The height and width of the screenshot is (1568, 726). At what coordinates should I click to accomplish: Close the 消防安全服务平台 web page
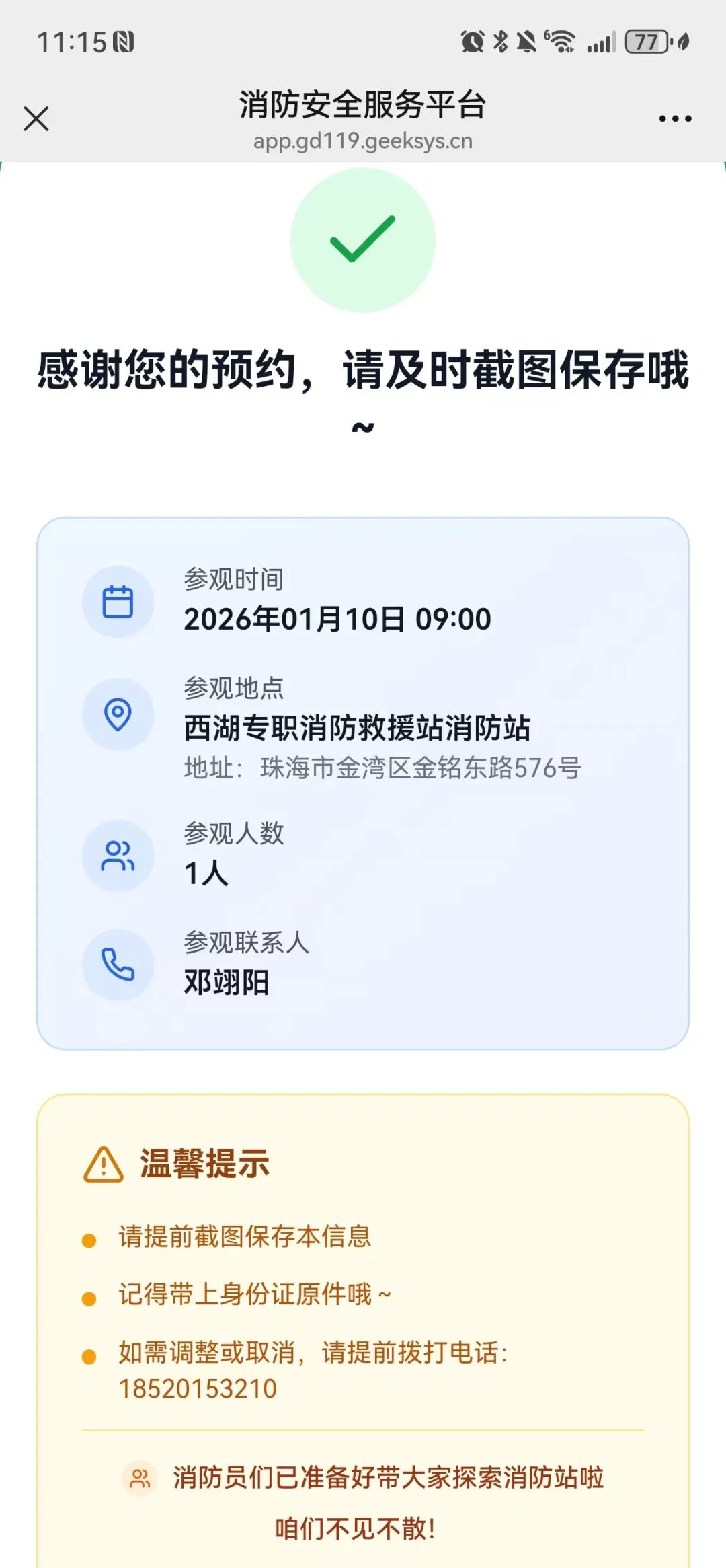coord(36,119)
